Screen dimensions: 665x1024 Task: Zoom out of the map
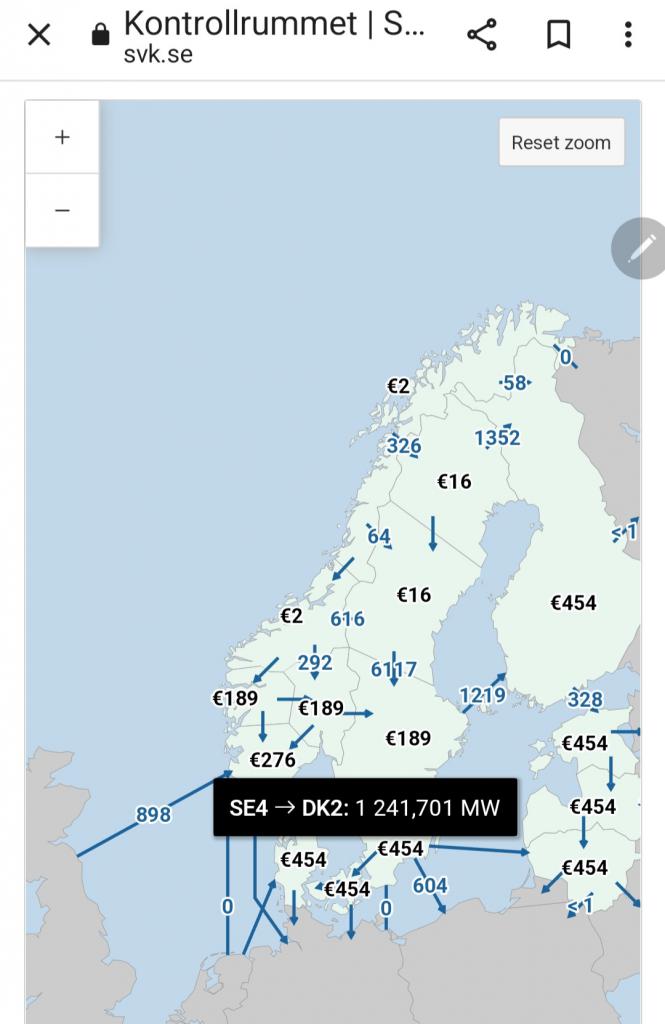point(62,210)
